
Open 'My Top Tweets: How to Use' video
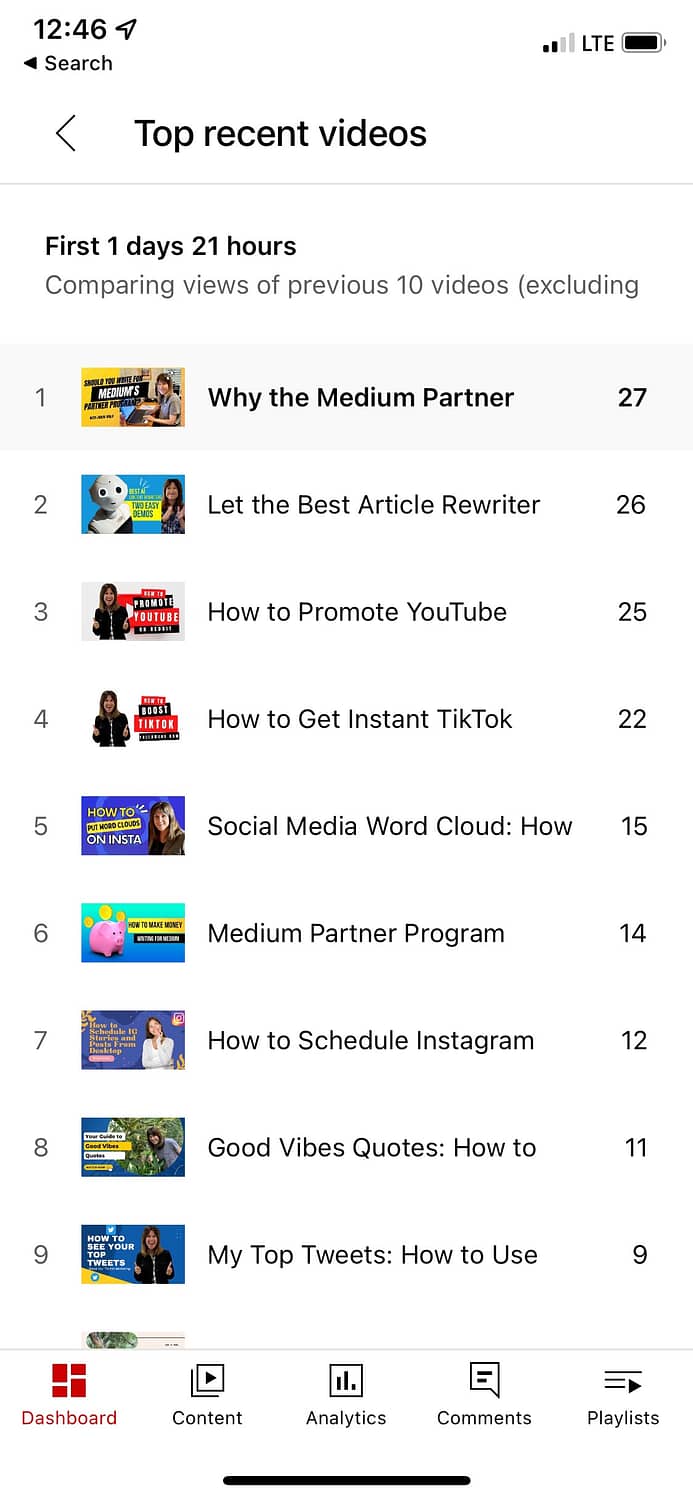372,1254
